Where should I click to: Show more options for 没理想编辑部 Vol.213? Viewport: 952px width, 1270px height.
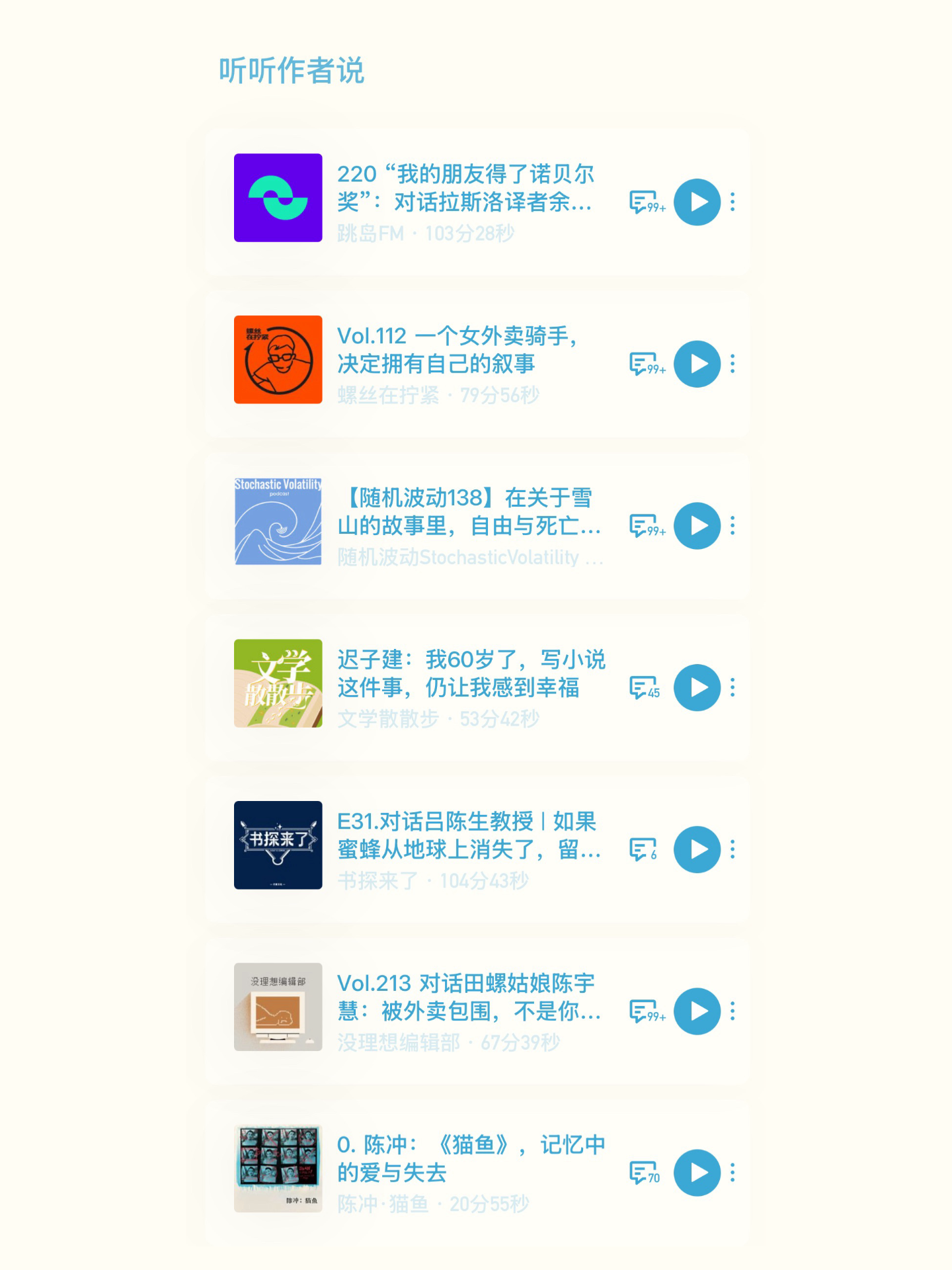coord(733,1011)
